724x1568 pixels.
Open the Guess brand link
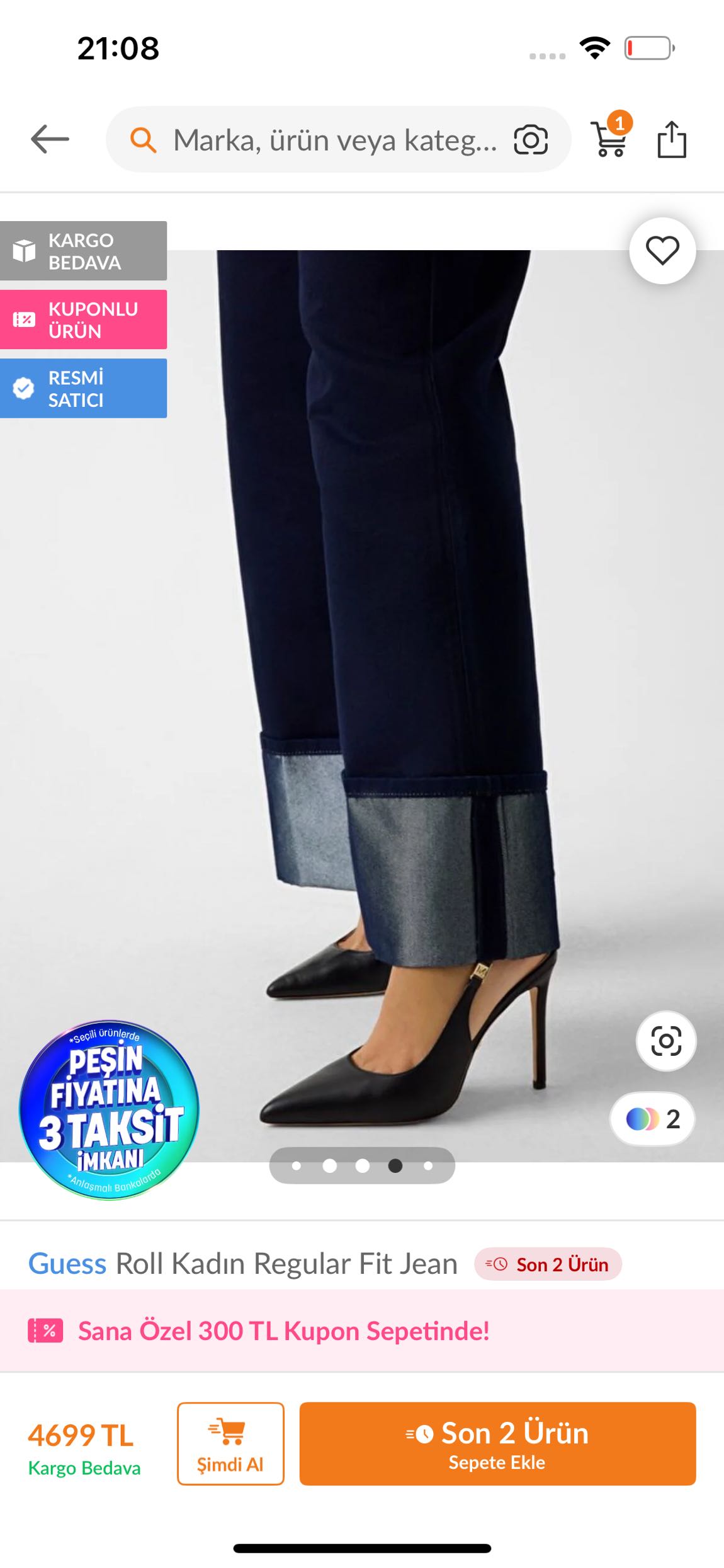click(67, 1264)
